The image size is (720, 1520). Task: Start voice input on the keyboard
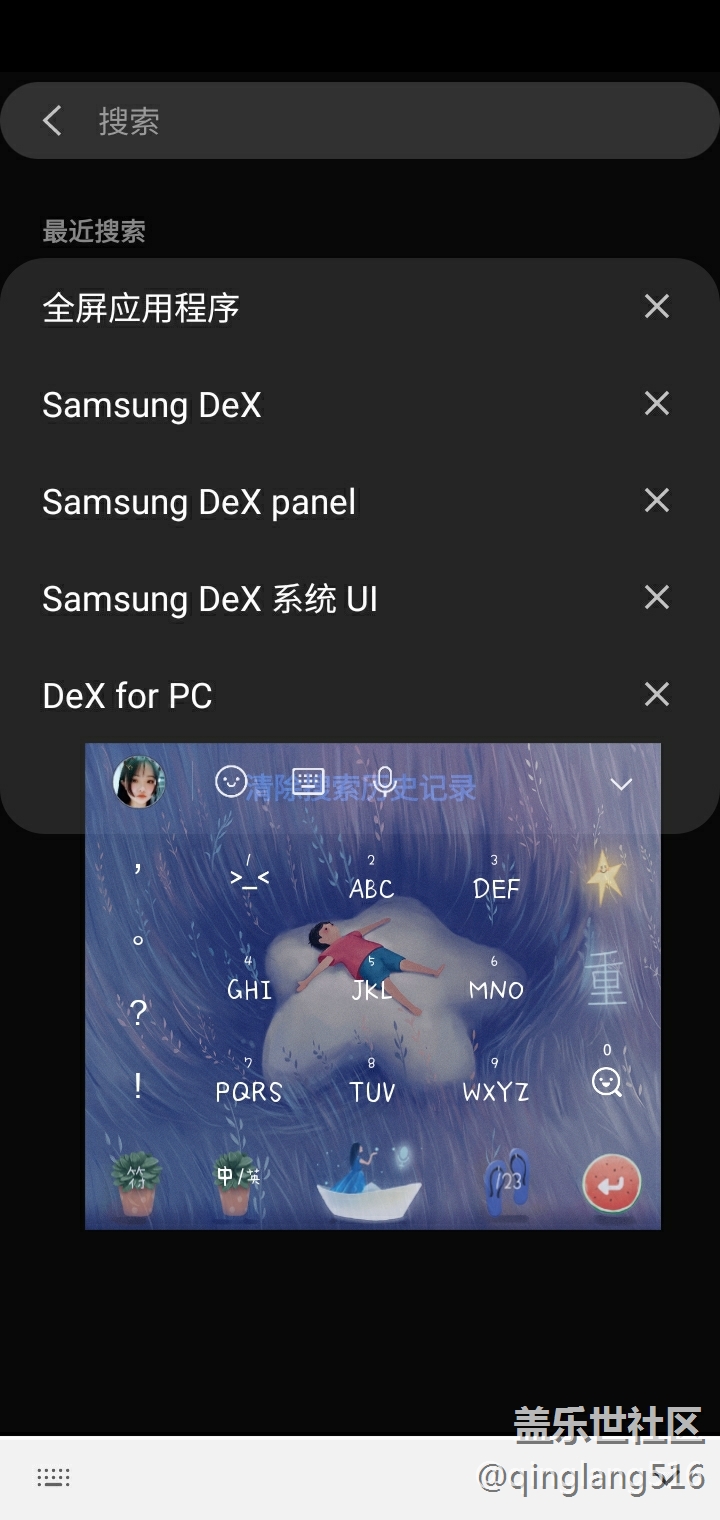[385, 782]
